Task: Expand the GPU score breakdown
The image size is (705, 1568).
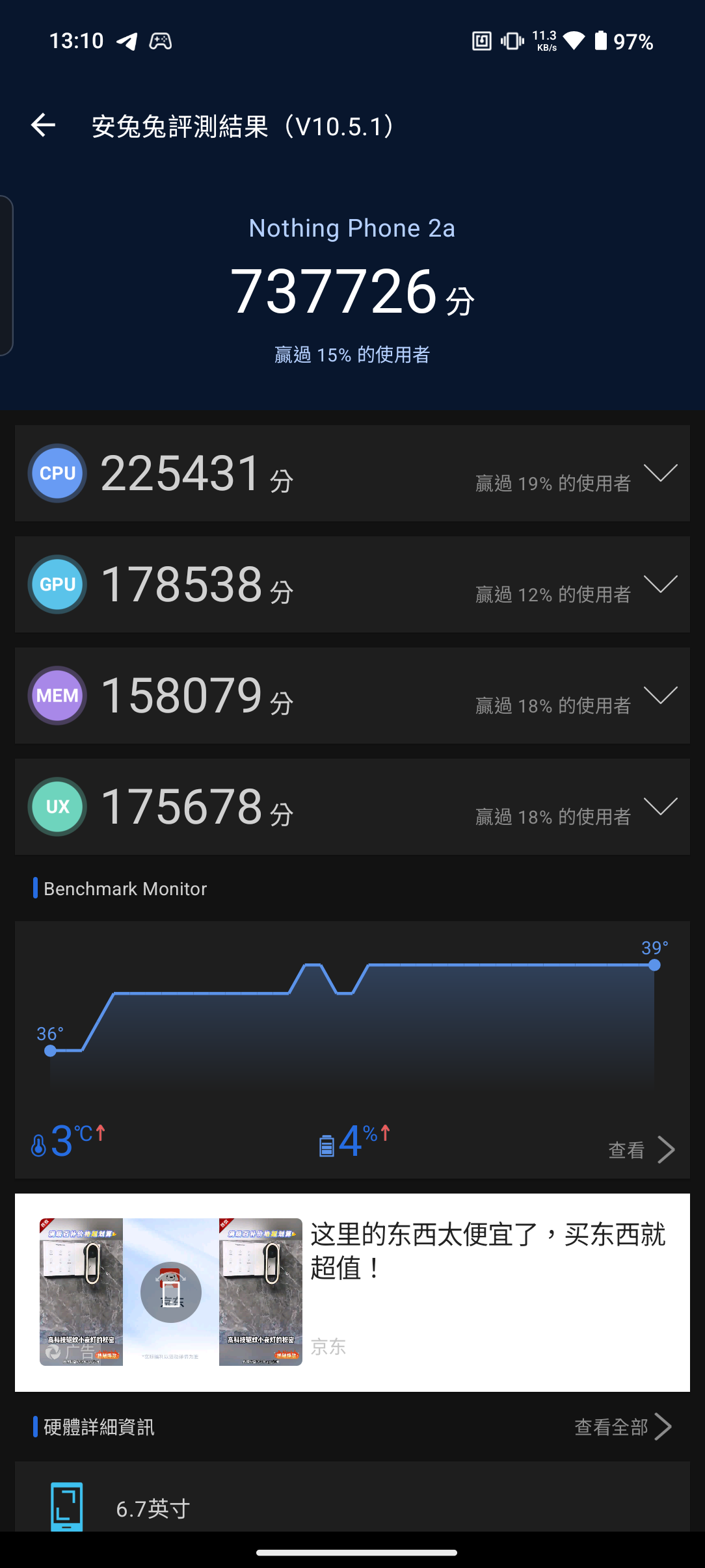Action: [660, 584]
